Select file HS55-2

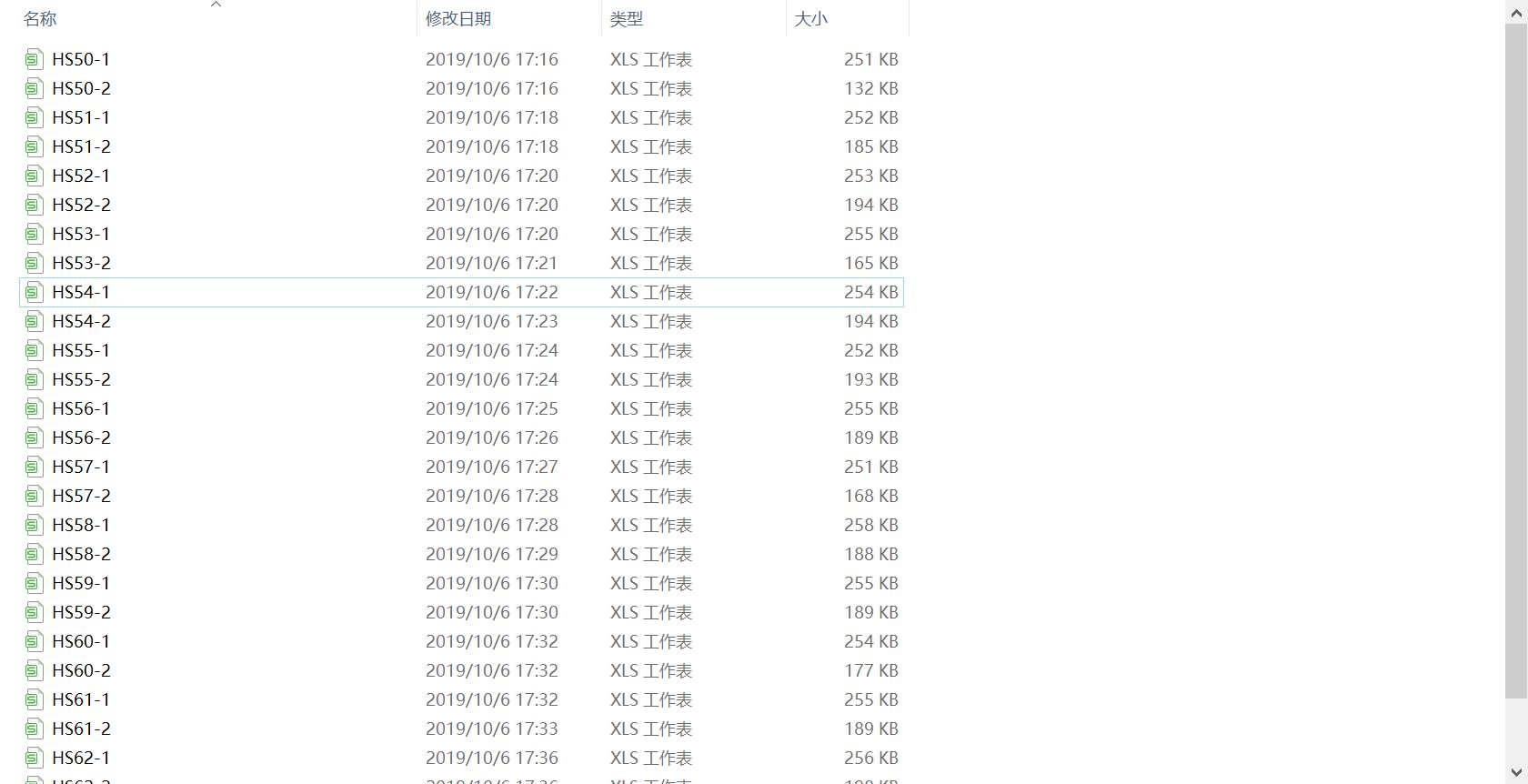81,379
